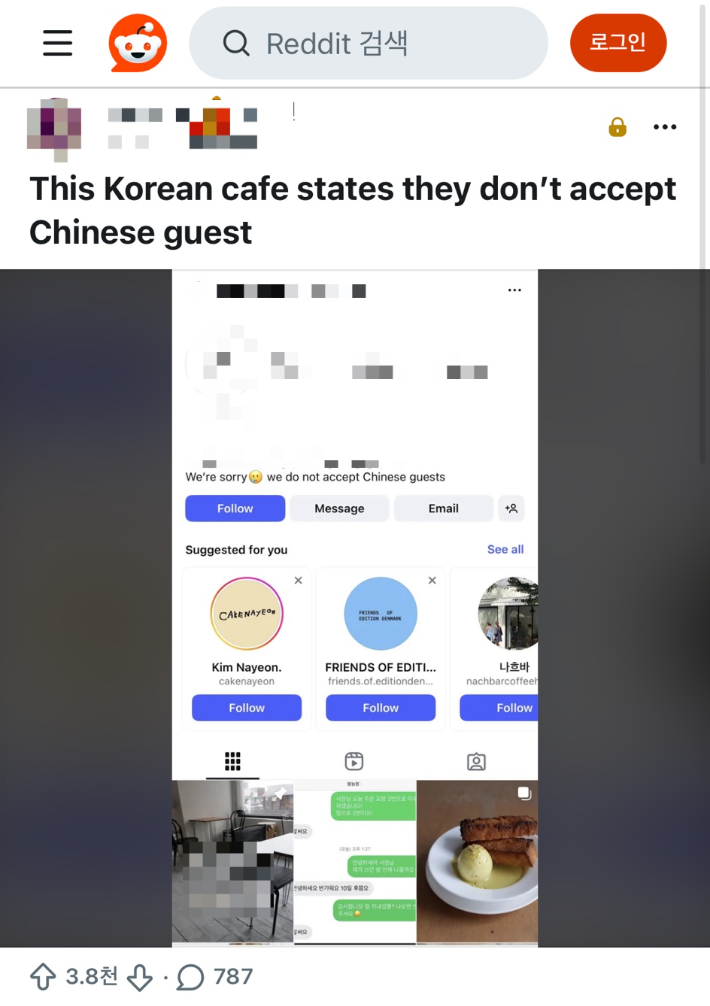Image resolution: width=710 pixels, height=1006 pixels.
Task: Upvote this post
Action: click(42, 977)
